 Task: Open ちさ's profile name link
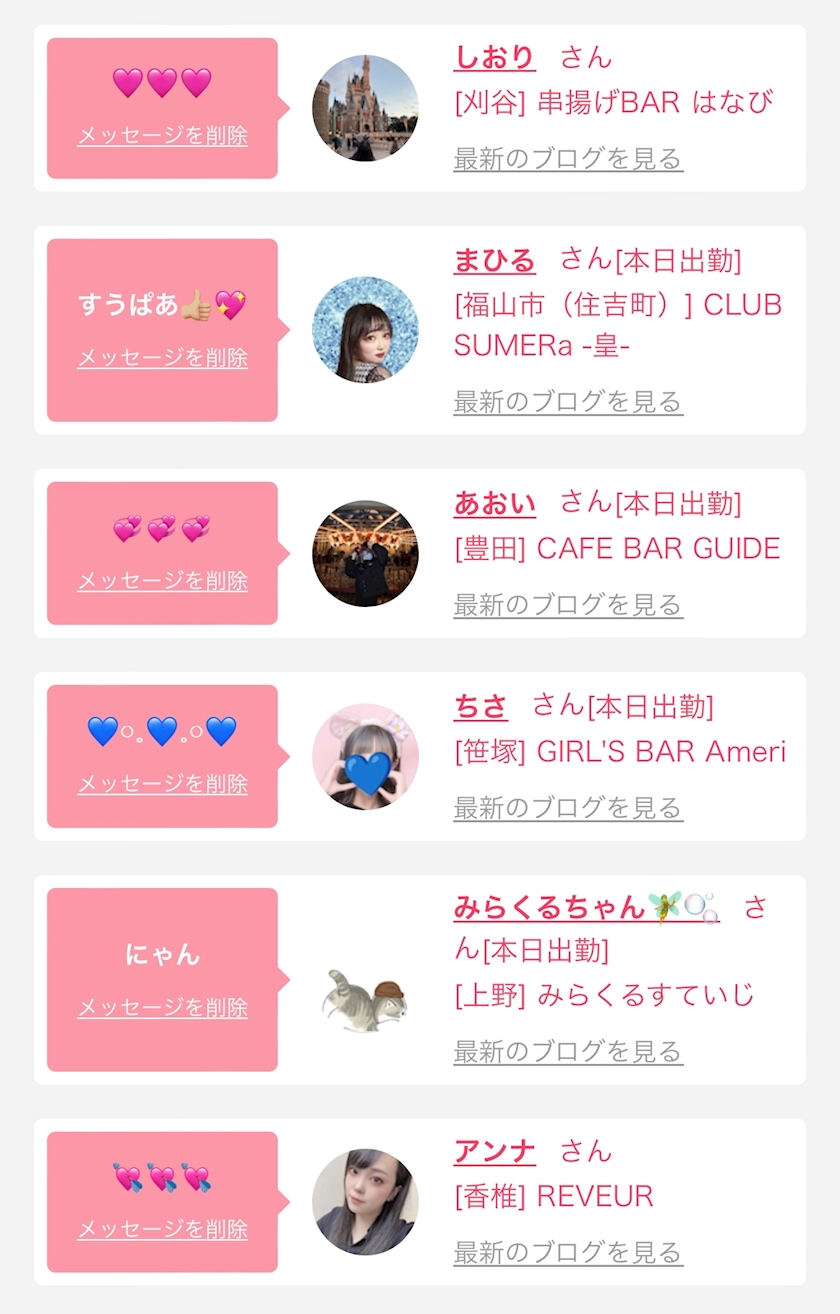pyautogui.click(x=480, y=707)
